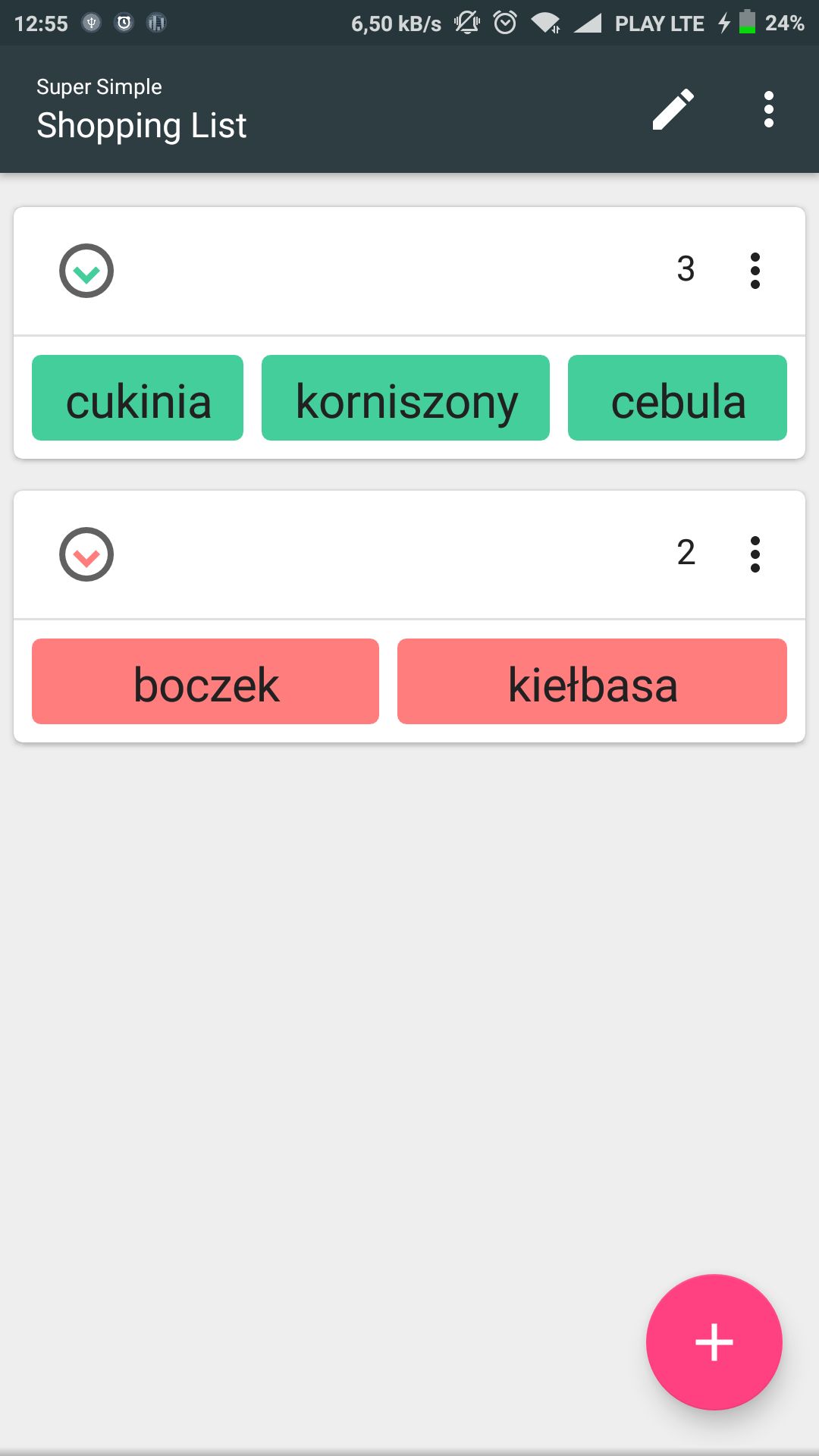
Task: Open options for the green list
Action: pos(755,271)
